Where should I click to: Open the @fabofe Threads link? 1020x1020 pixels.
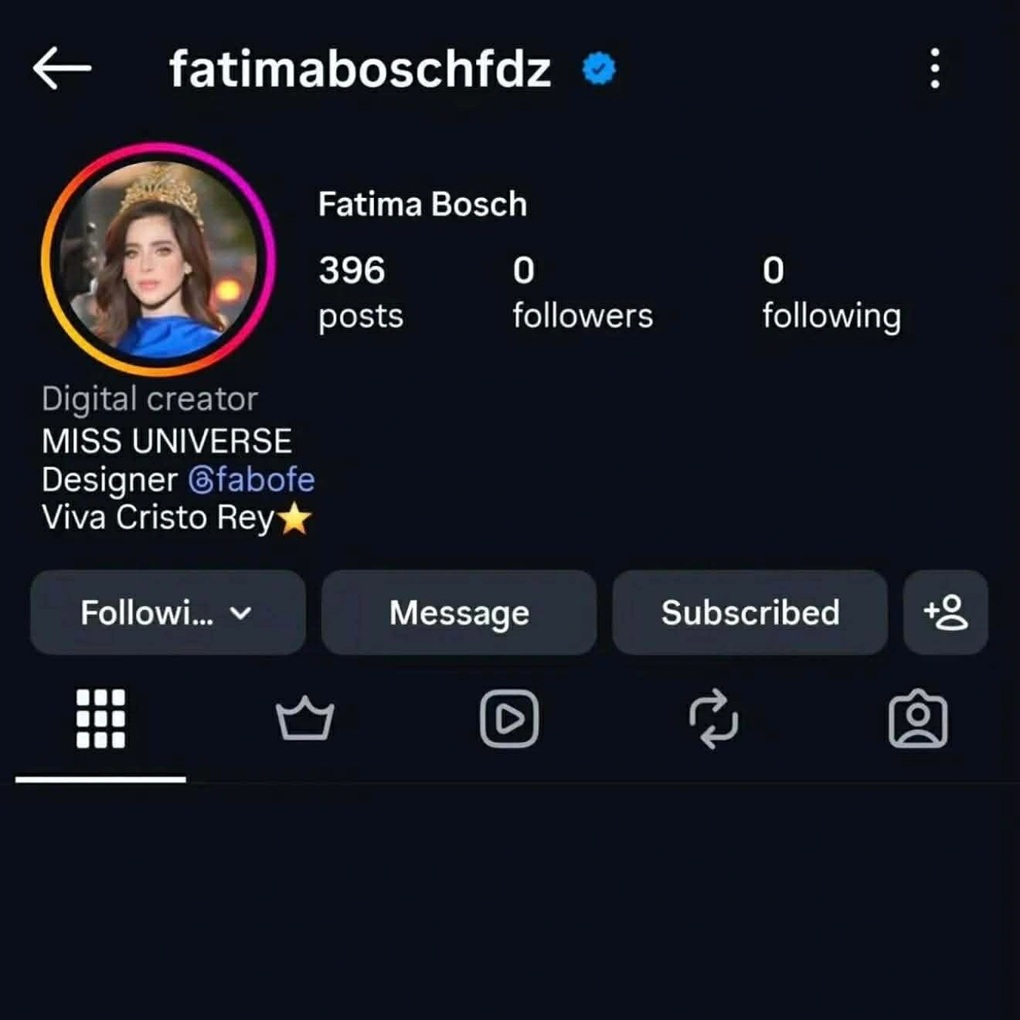(251, 480)
